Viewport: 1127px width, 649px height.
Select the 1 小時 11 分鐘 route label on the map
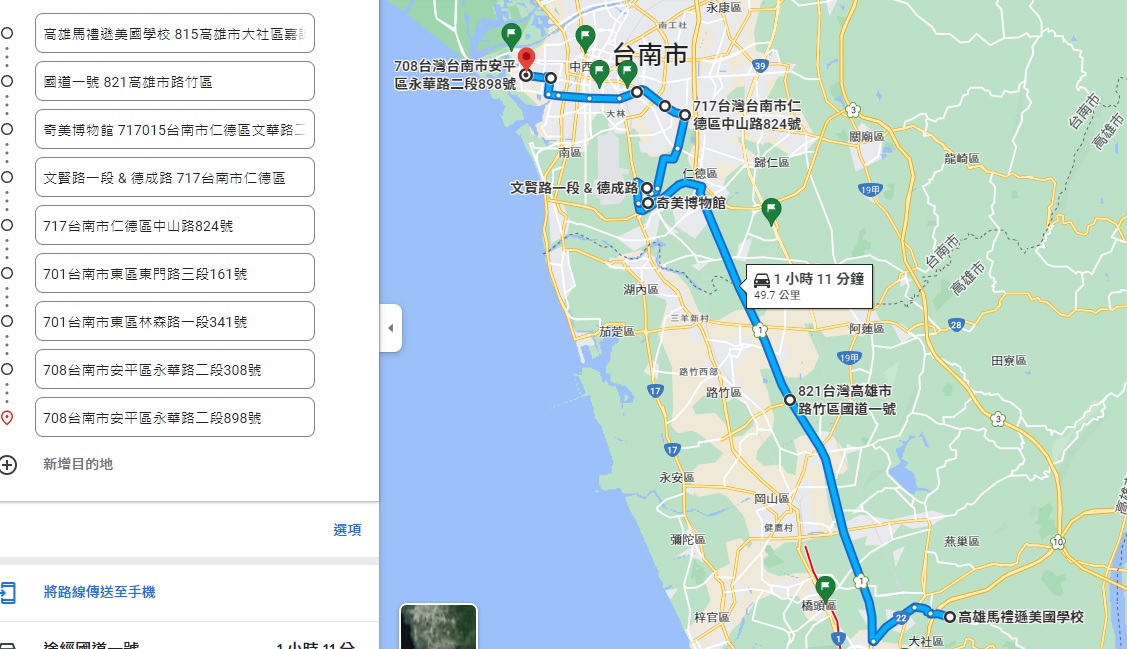(x=808, y=285)
